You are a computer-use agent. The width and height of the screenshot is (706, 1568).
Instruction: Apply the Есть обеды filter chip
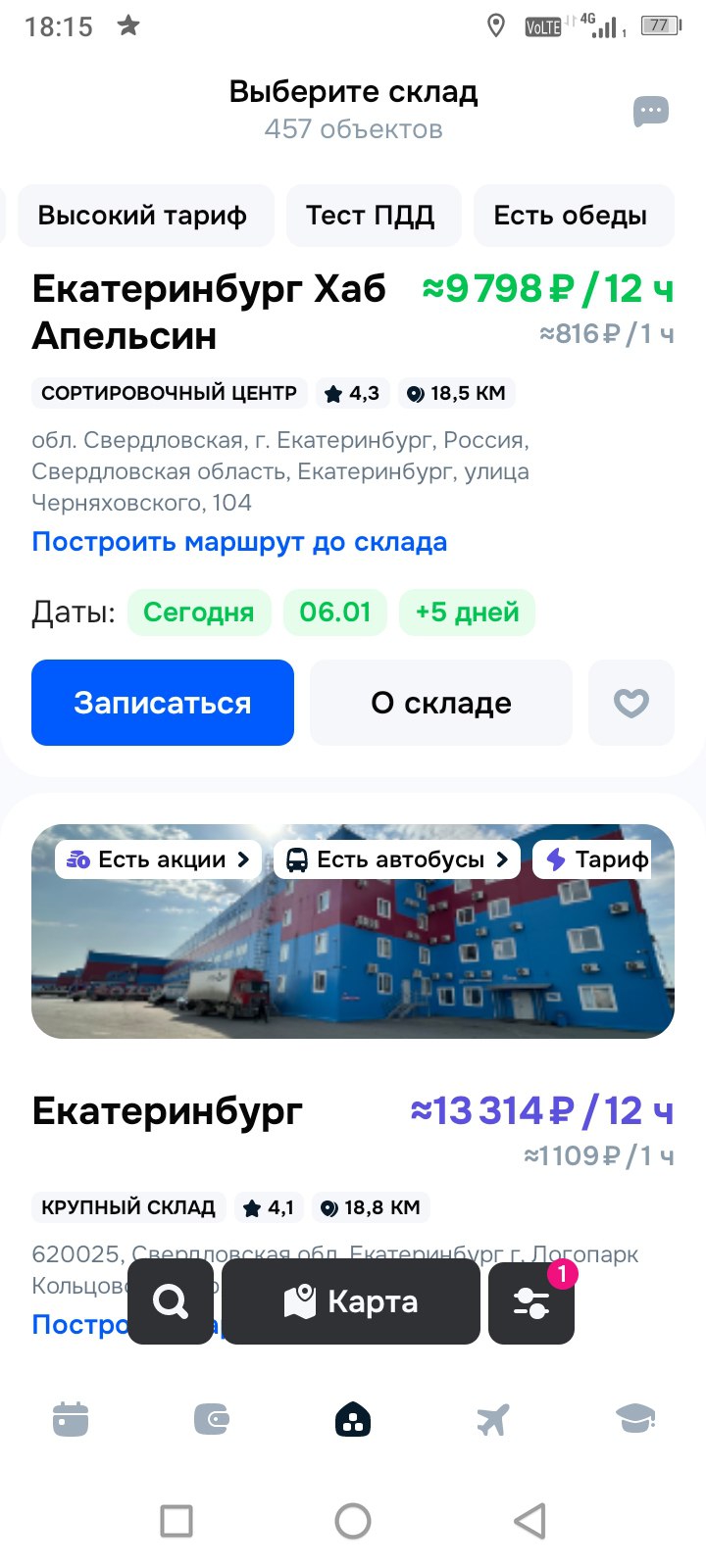pos(570,216)
